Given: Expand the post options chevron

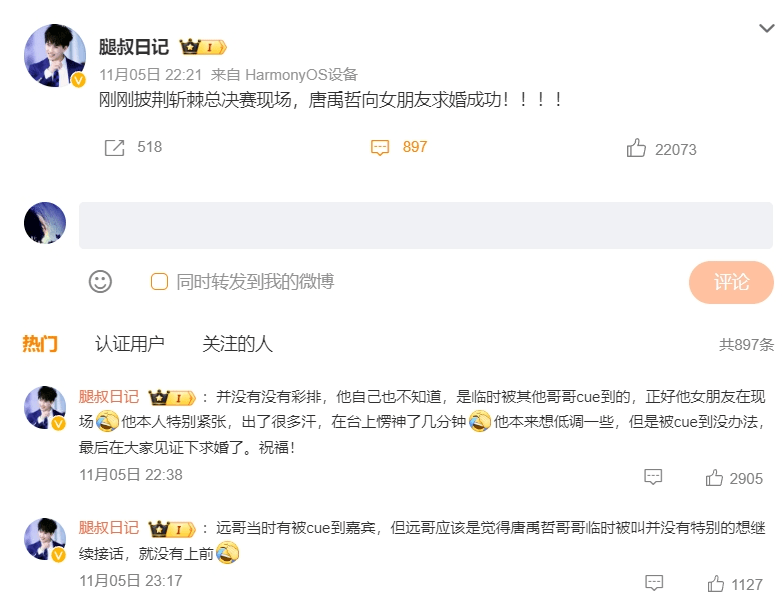Looking at the screenshot, I should pyautogui.click(x=766, y=29).
